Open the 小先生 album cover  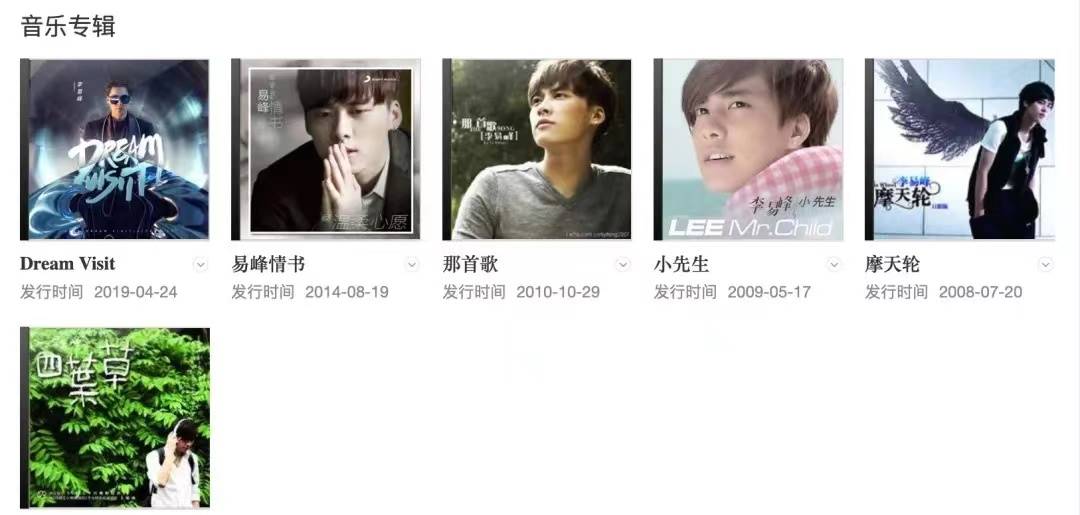coord(748,150)
